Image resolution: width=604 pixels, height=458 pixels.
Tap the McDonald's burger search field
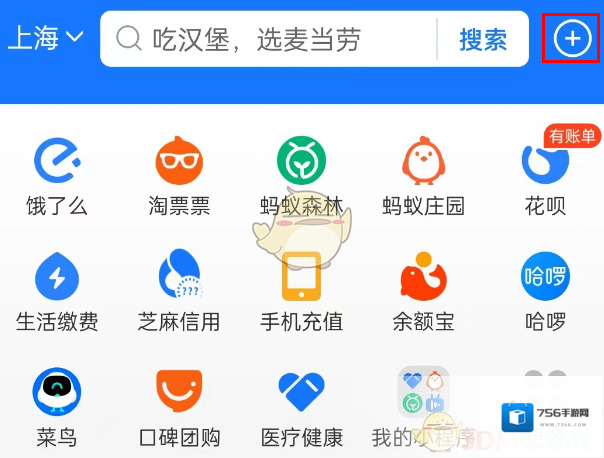click(x=270, y=39)
